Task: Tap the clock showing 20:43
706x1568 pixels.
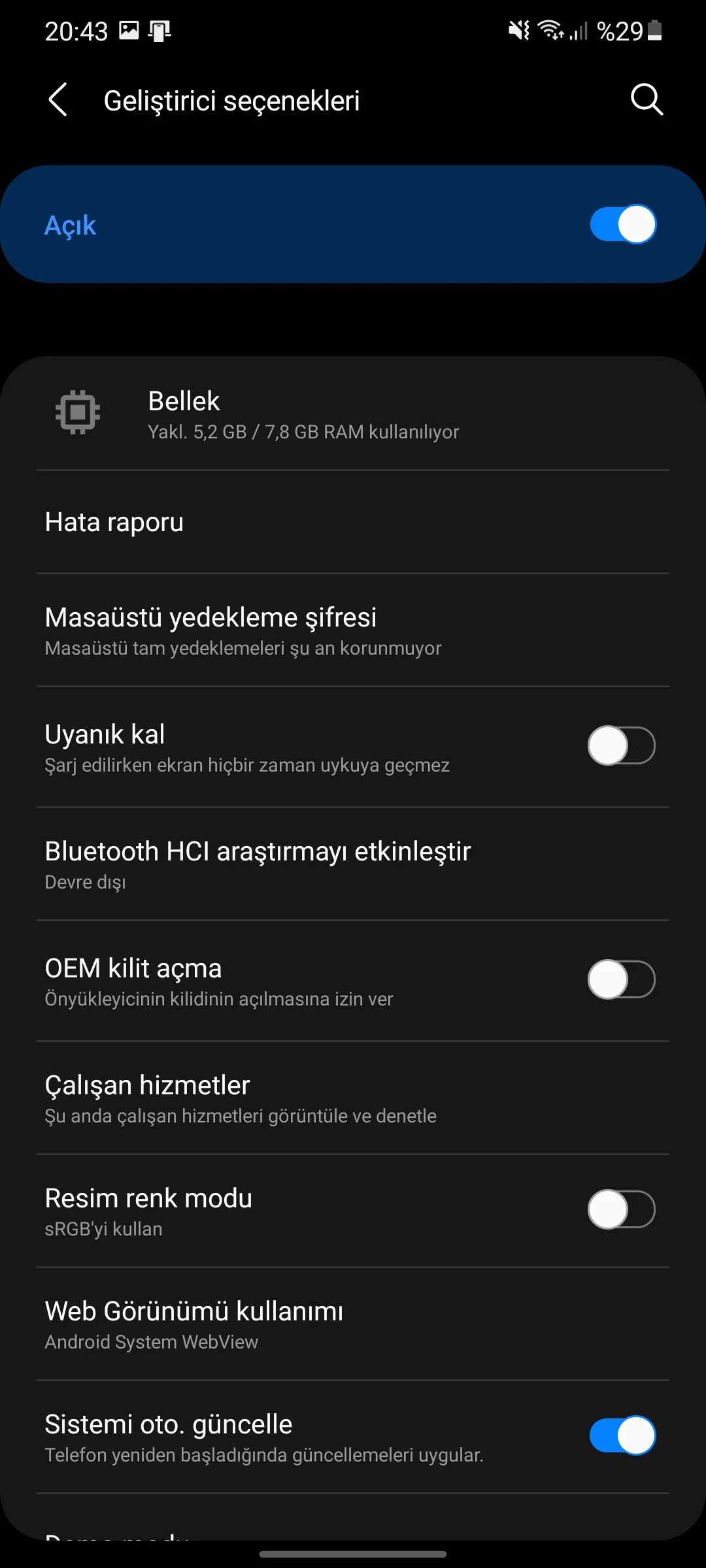Action: click(75, 29)
